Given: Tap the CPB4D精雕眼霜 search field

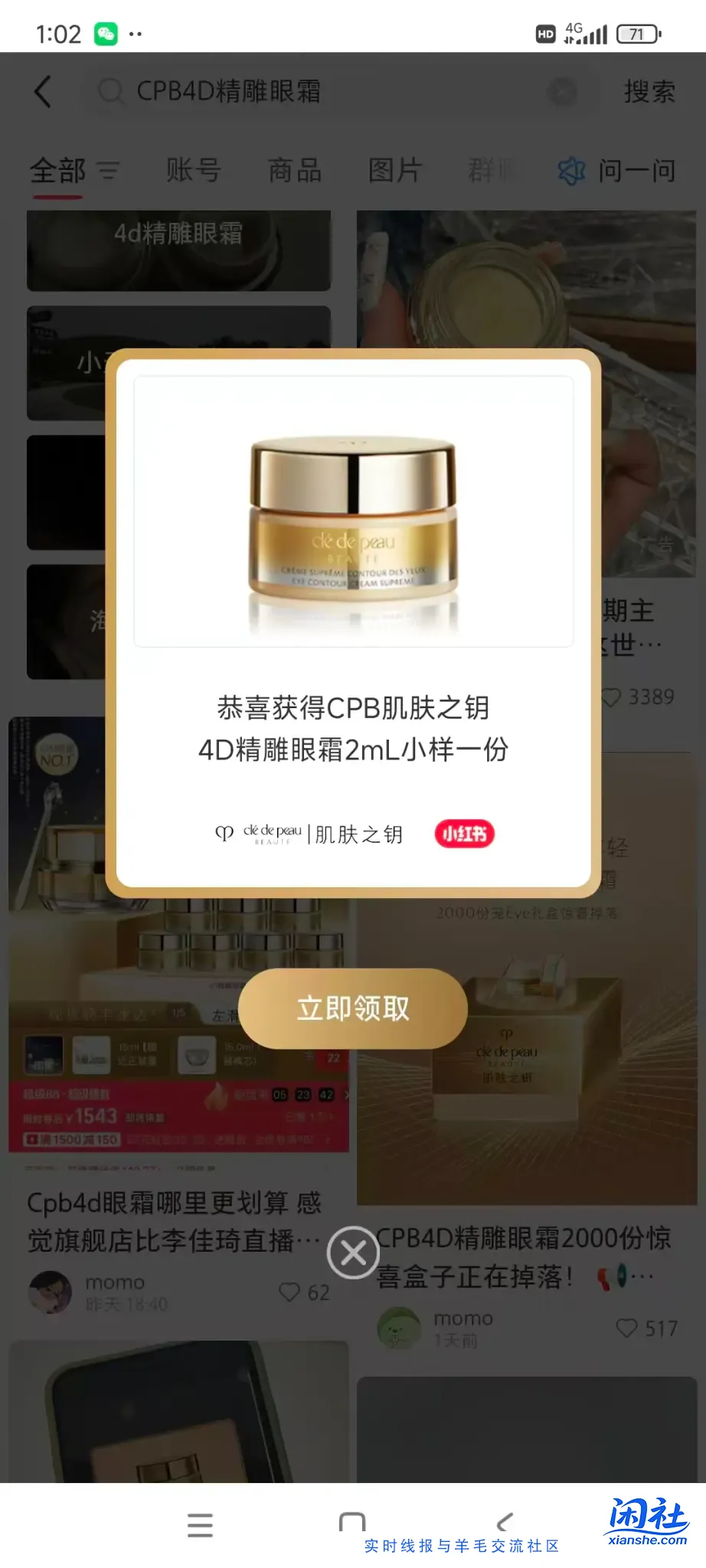Looking at the screenshot, I should click(306, 92).
